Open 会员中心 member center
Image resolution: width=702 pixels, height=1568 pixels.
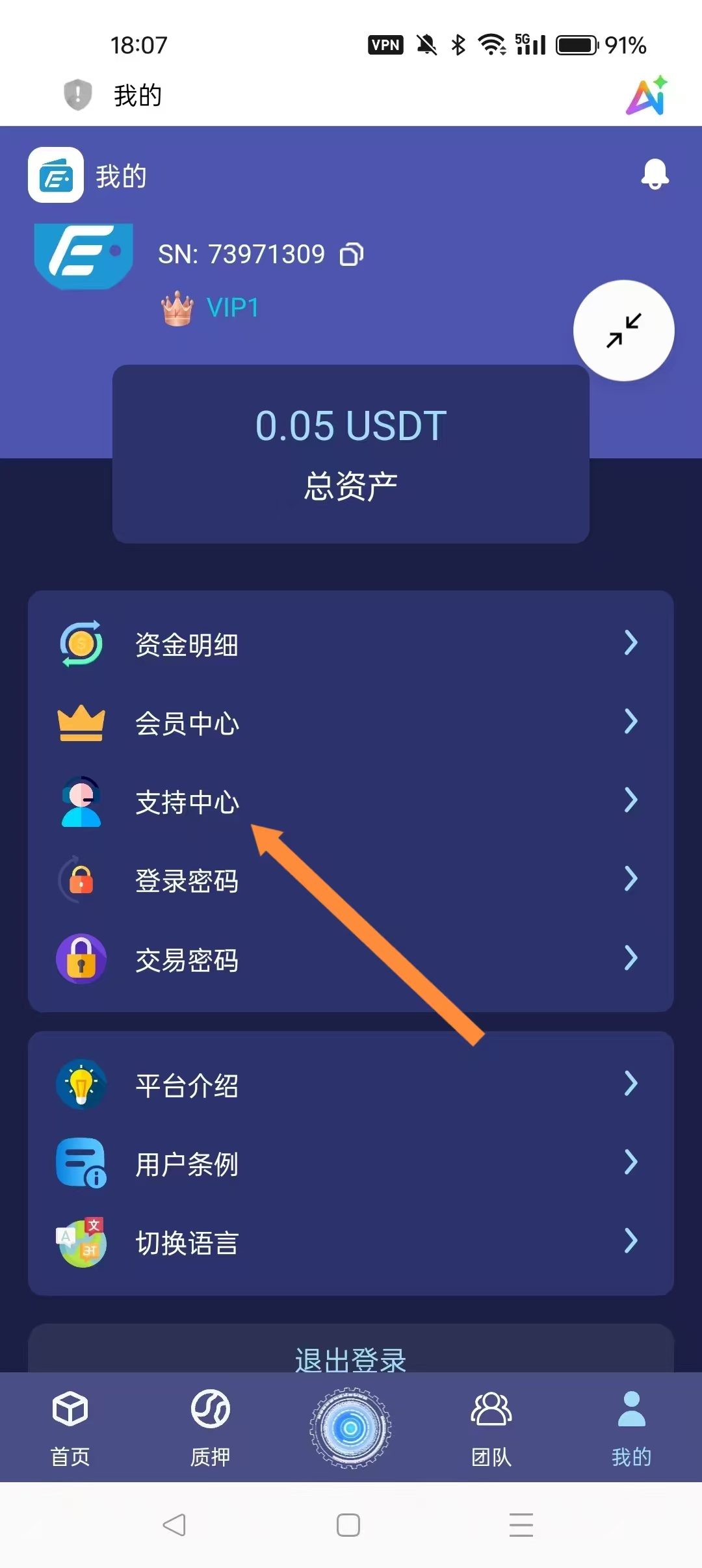pos(351,723)
